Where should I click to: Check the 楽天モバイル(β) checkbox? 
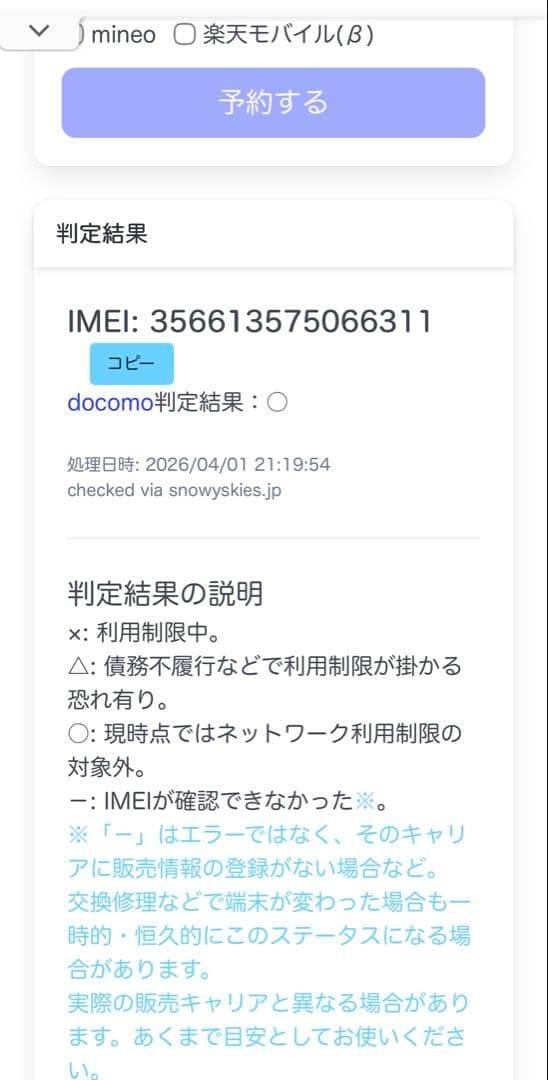point(185,34)
